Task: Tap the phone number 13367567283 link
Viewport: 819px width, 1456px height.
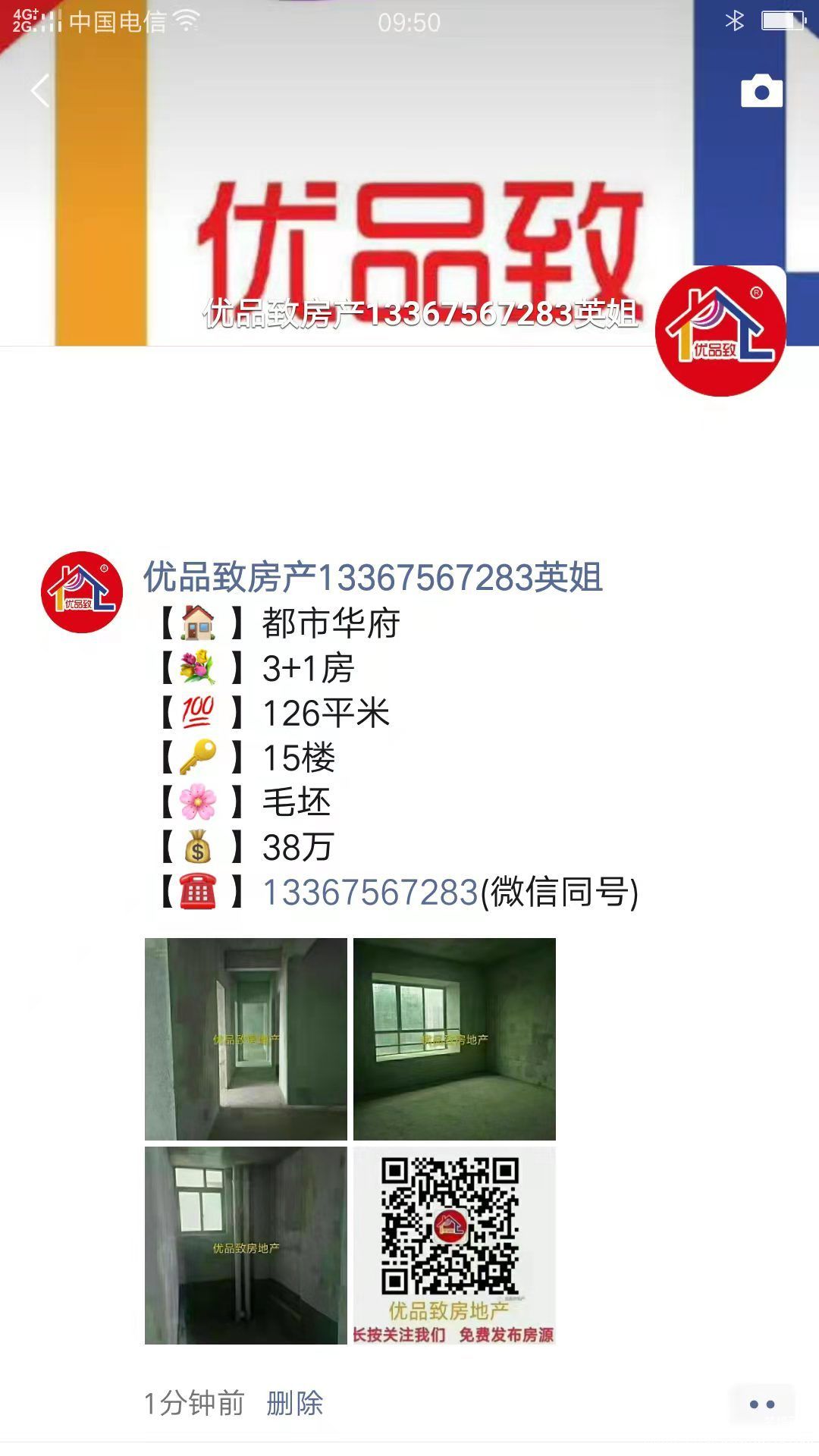Action: (370, 892)
